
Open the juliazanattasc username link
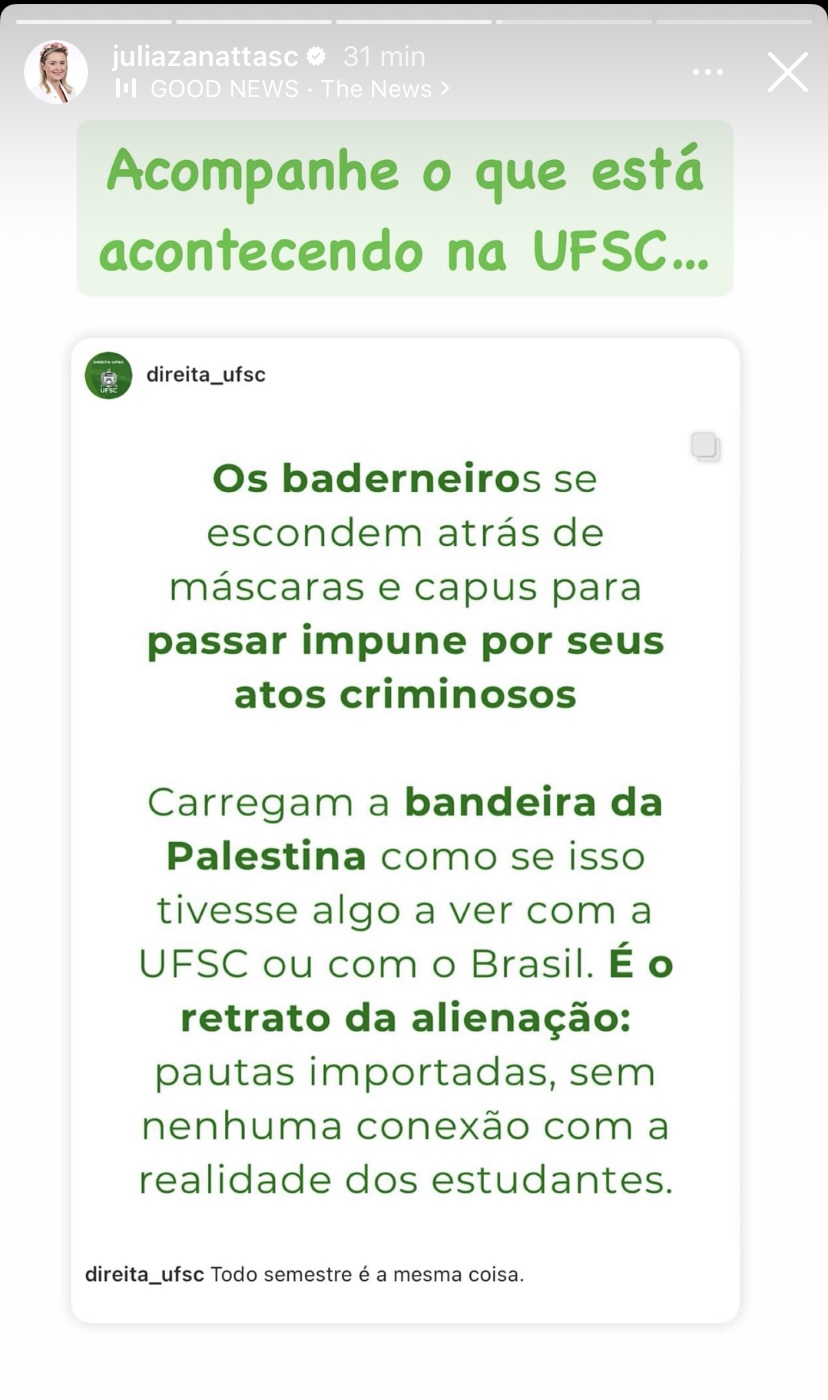(204, 56)
